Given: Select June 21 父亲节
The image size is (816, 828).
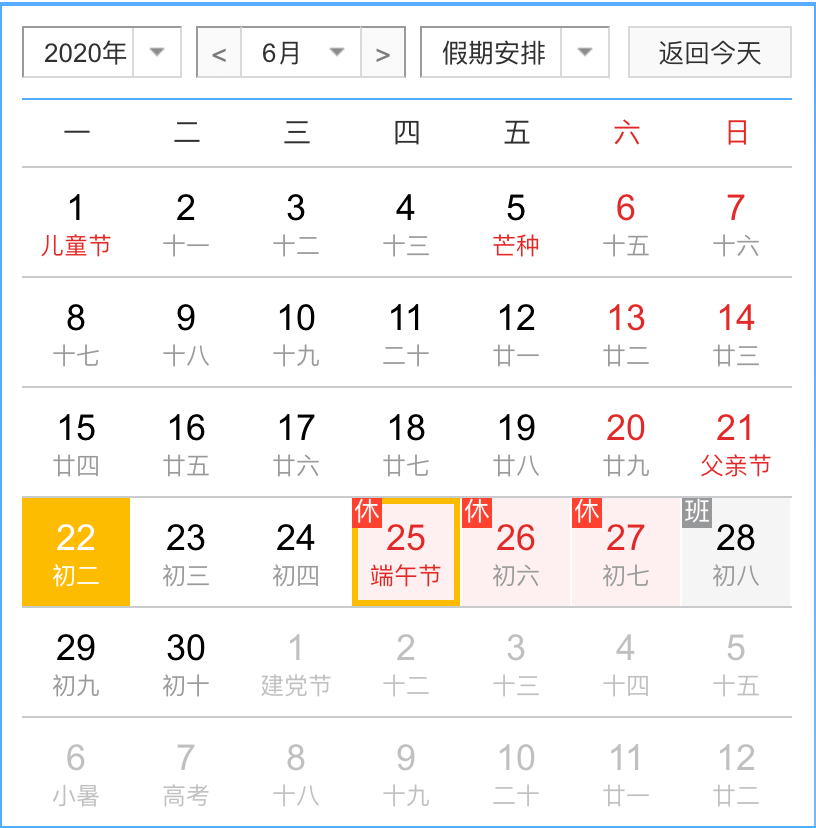Looking at the screenshot, I should coord(736,443).
